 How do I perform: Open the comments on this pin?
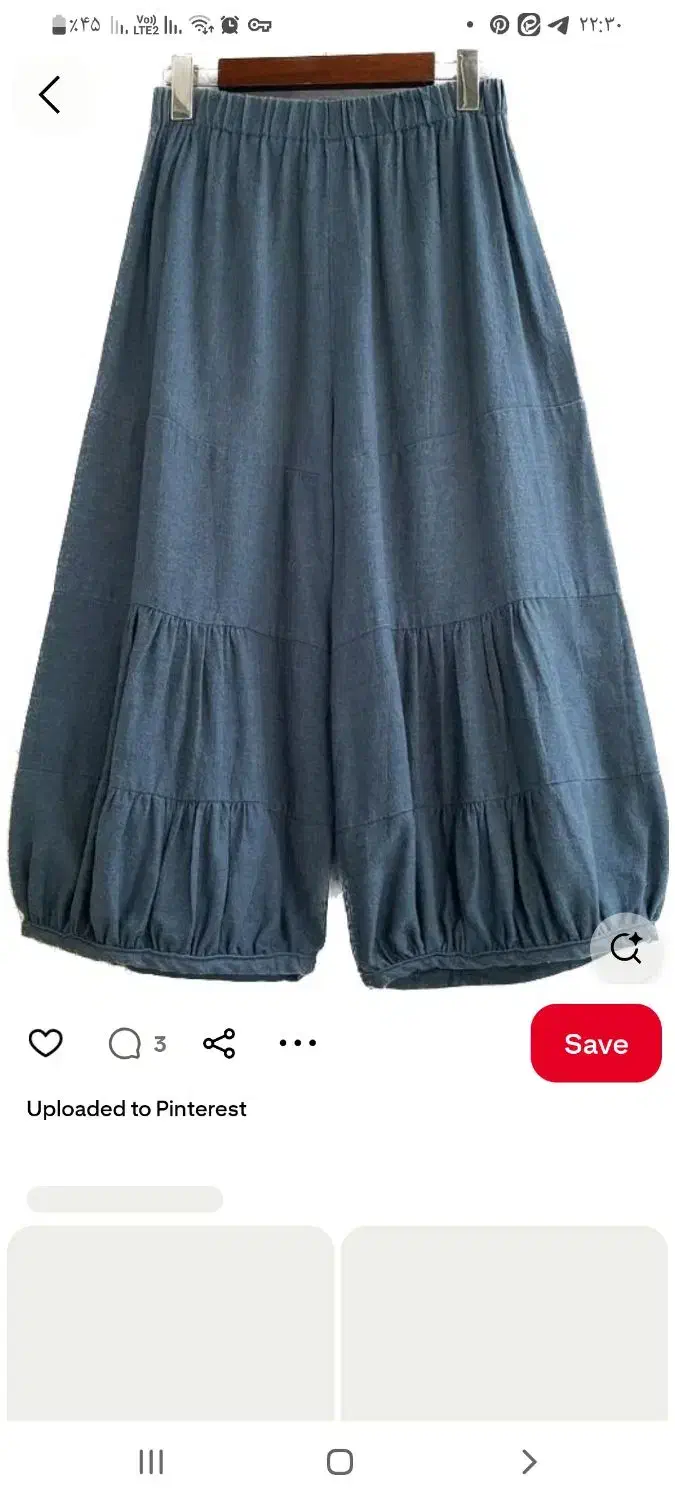click(x=125, y=1044)
